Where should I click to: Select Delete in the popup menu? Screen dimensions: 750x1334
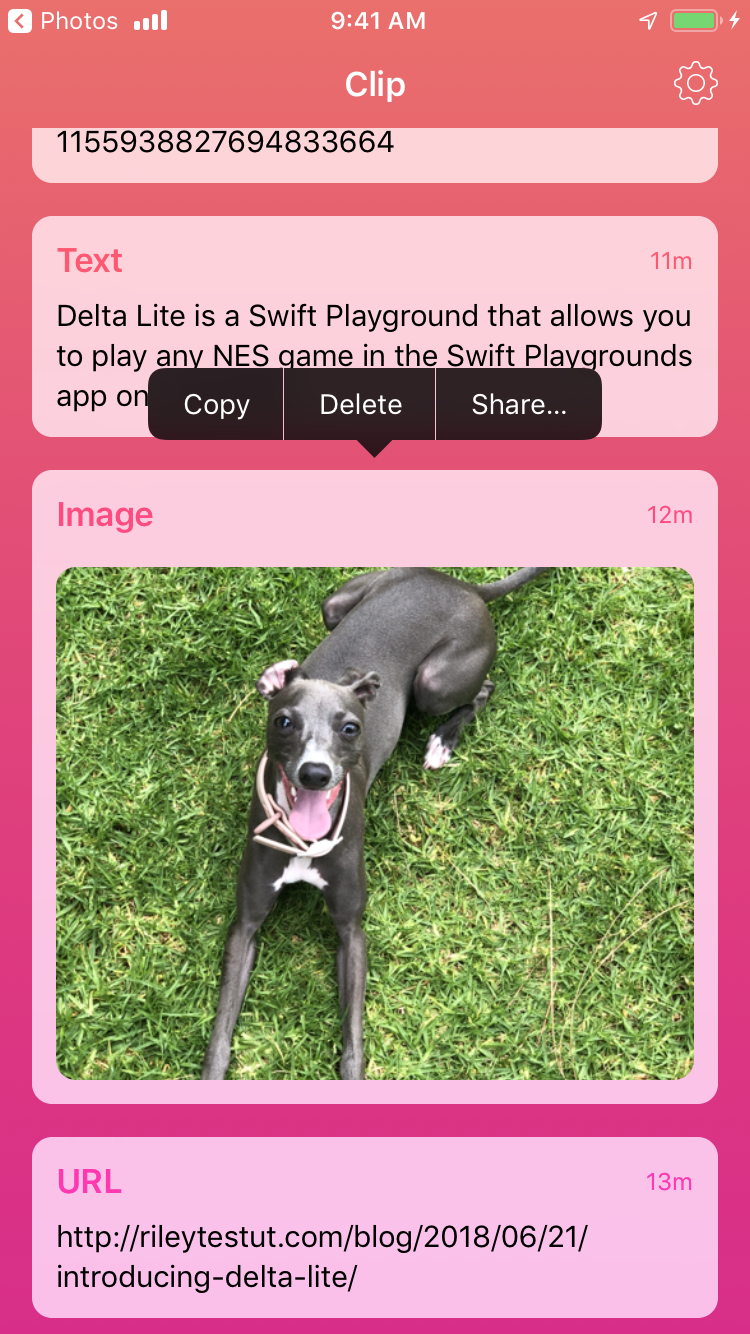click(x=360, y=405)
